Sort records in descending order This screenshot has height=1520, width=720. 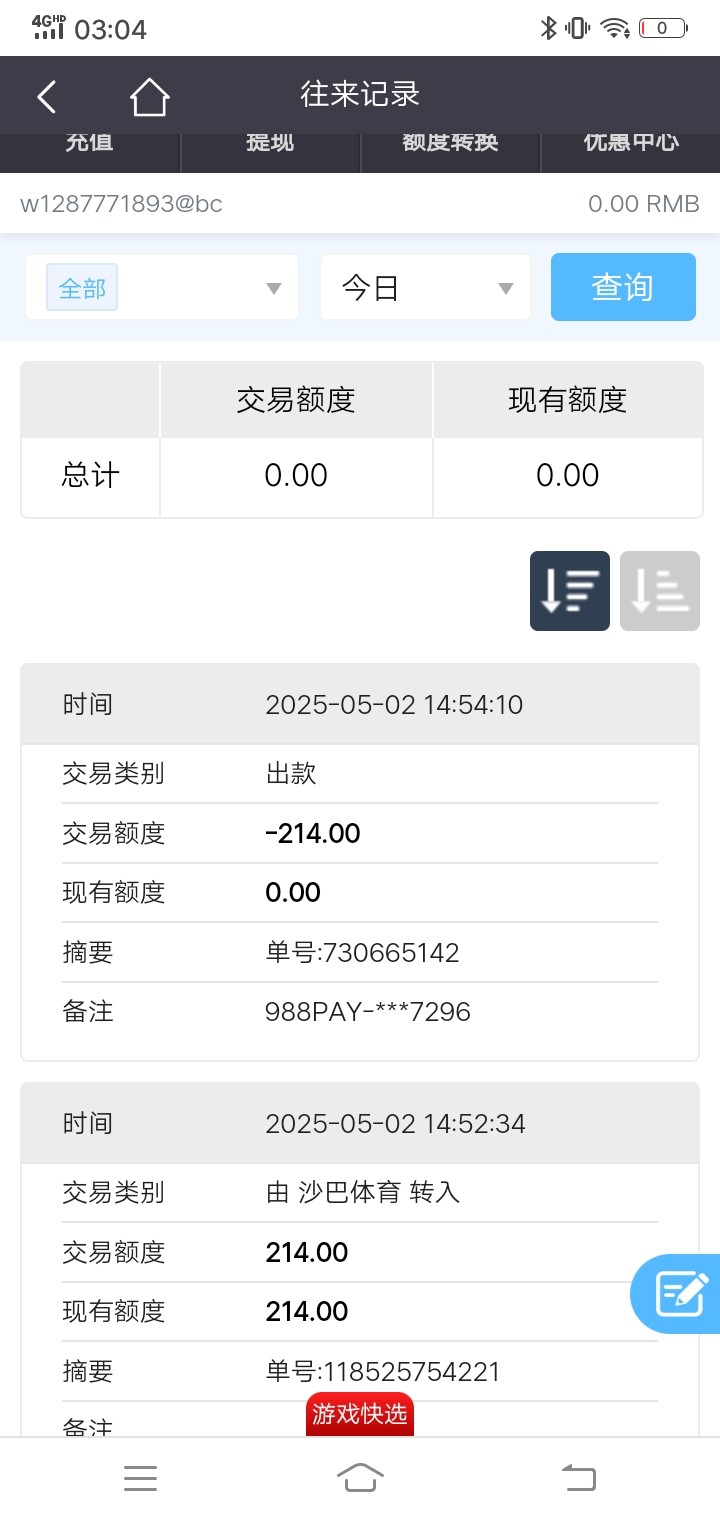click(570, 591)
